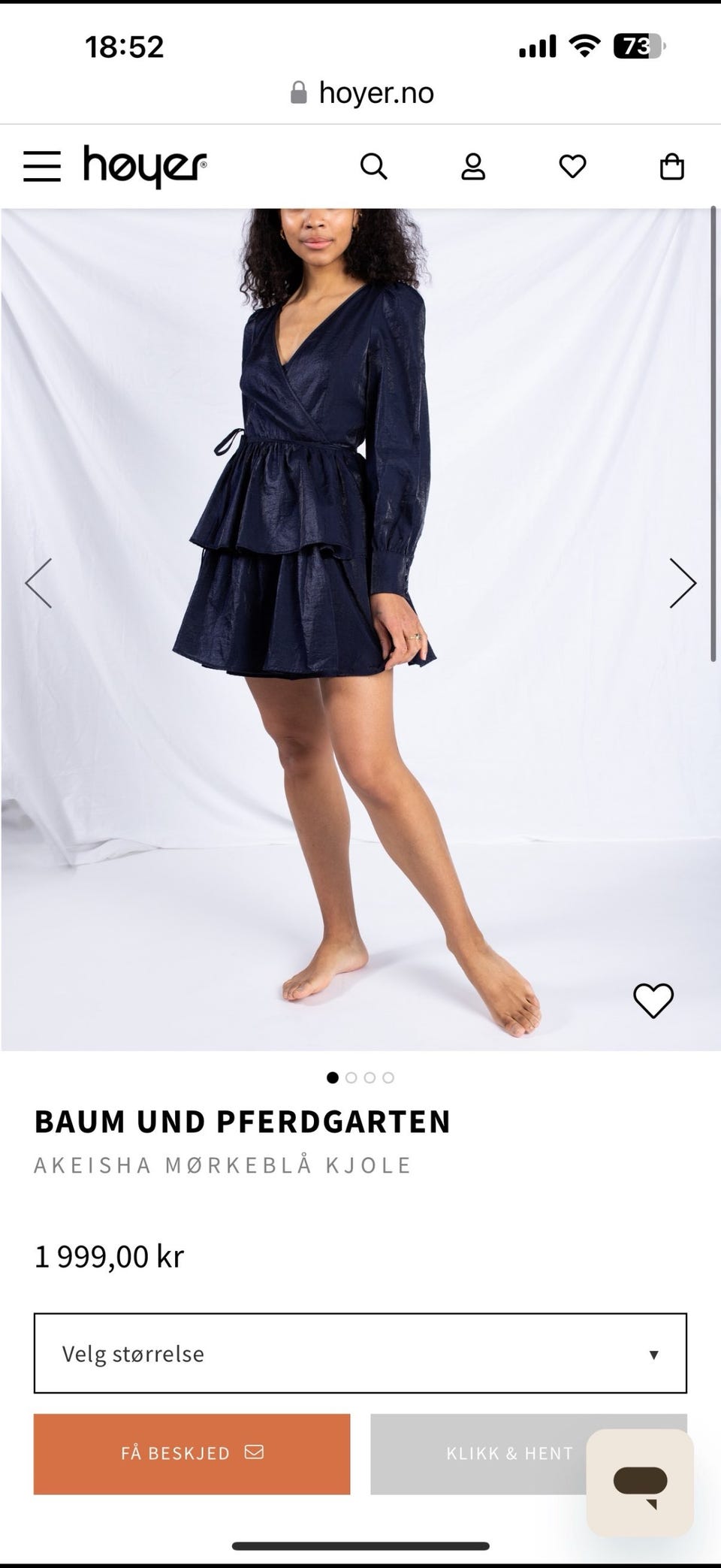Select the second carousel dot indicator
The height and width of the screenshot is (1568, 721).
351,1077
